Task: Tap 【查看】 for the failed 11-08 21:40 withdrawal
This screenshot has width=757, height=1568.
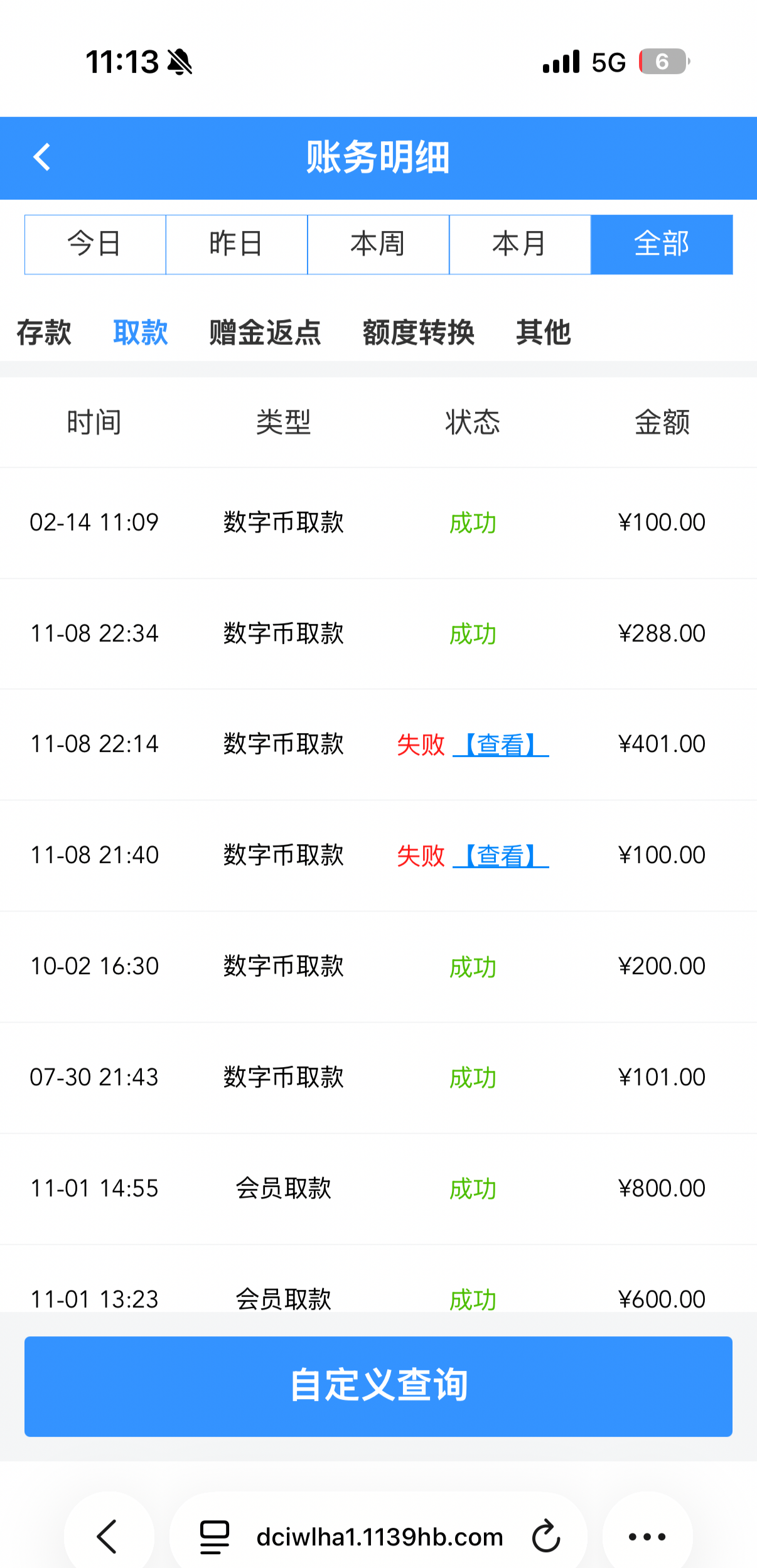Action: (x=501, y=856)
